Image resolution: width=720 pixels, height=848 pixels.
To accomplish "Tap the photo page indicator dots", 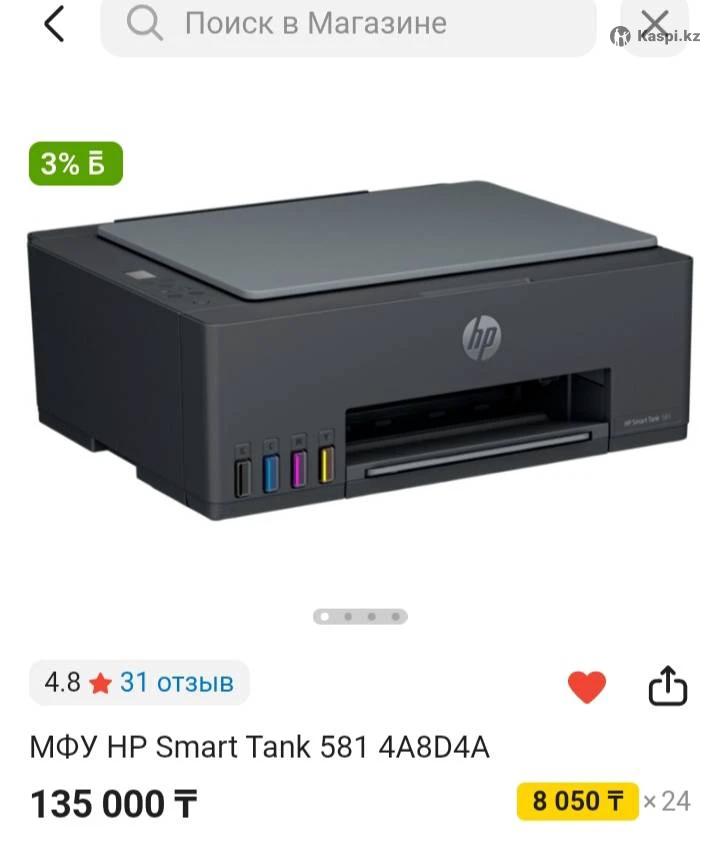I will (360, 616).
